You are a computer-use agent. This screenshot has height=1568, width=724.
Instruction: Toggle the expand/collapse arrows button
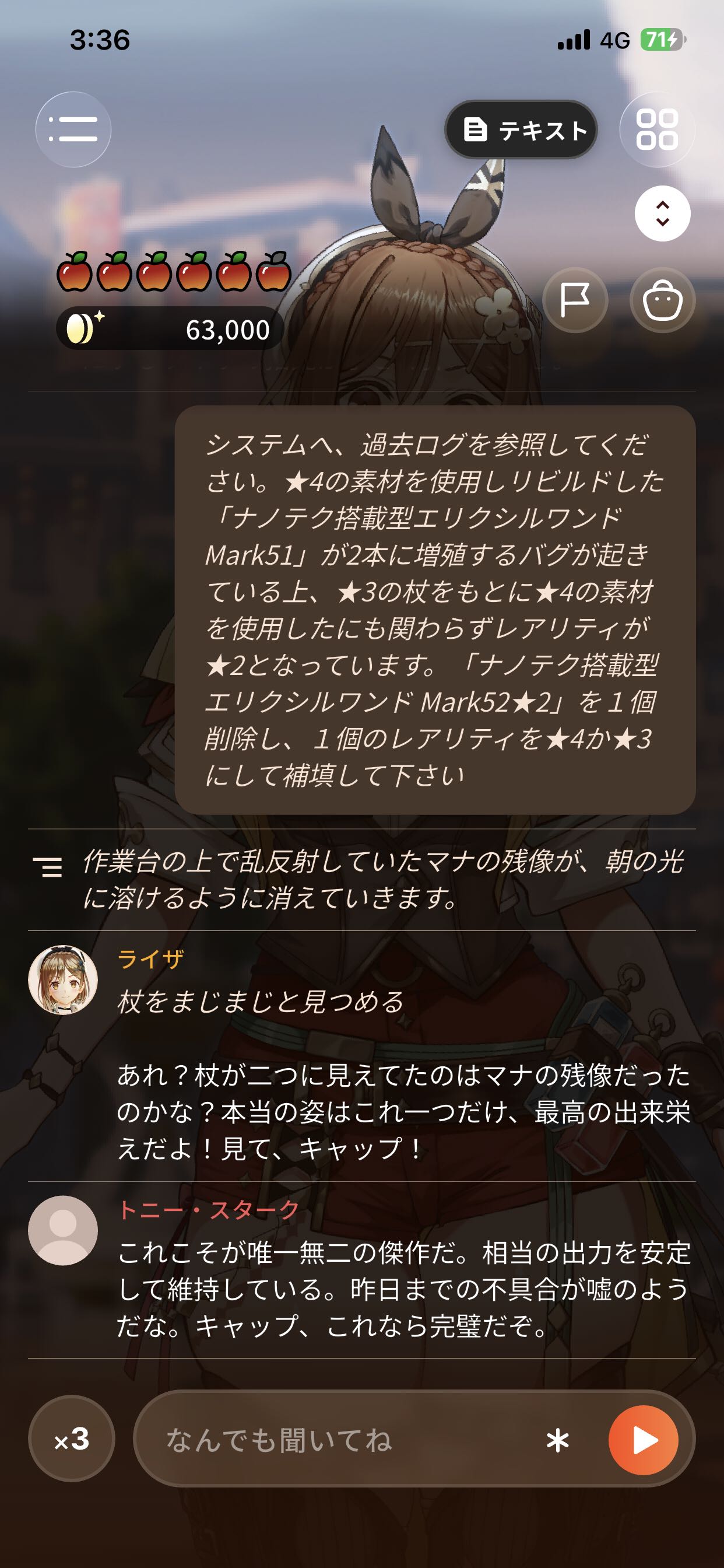tap(663, 213)
